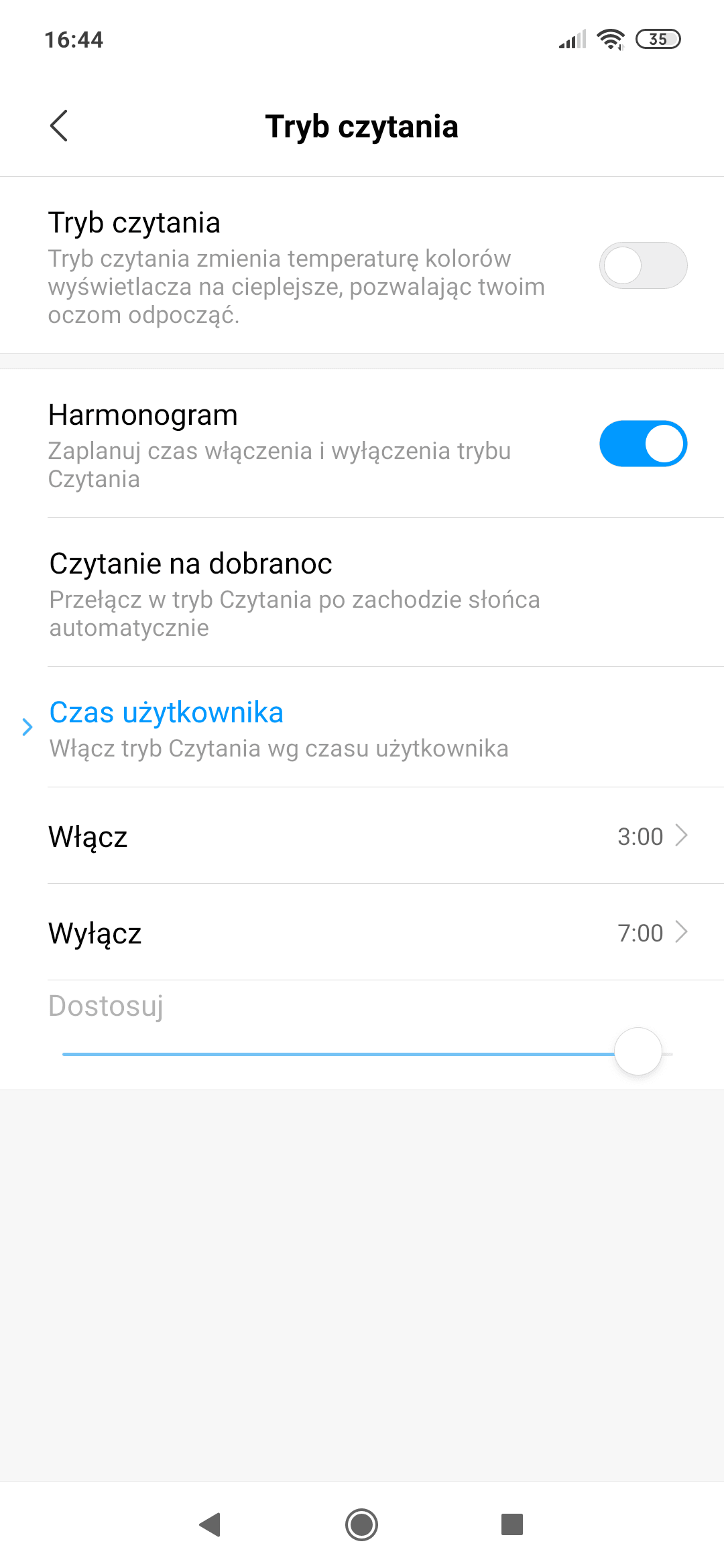The image size is (724, 1568).
Task: Tap the Dostosuj color temperature slider
Action: pos(367,1053)
